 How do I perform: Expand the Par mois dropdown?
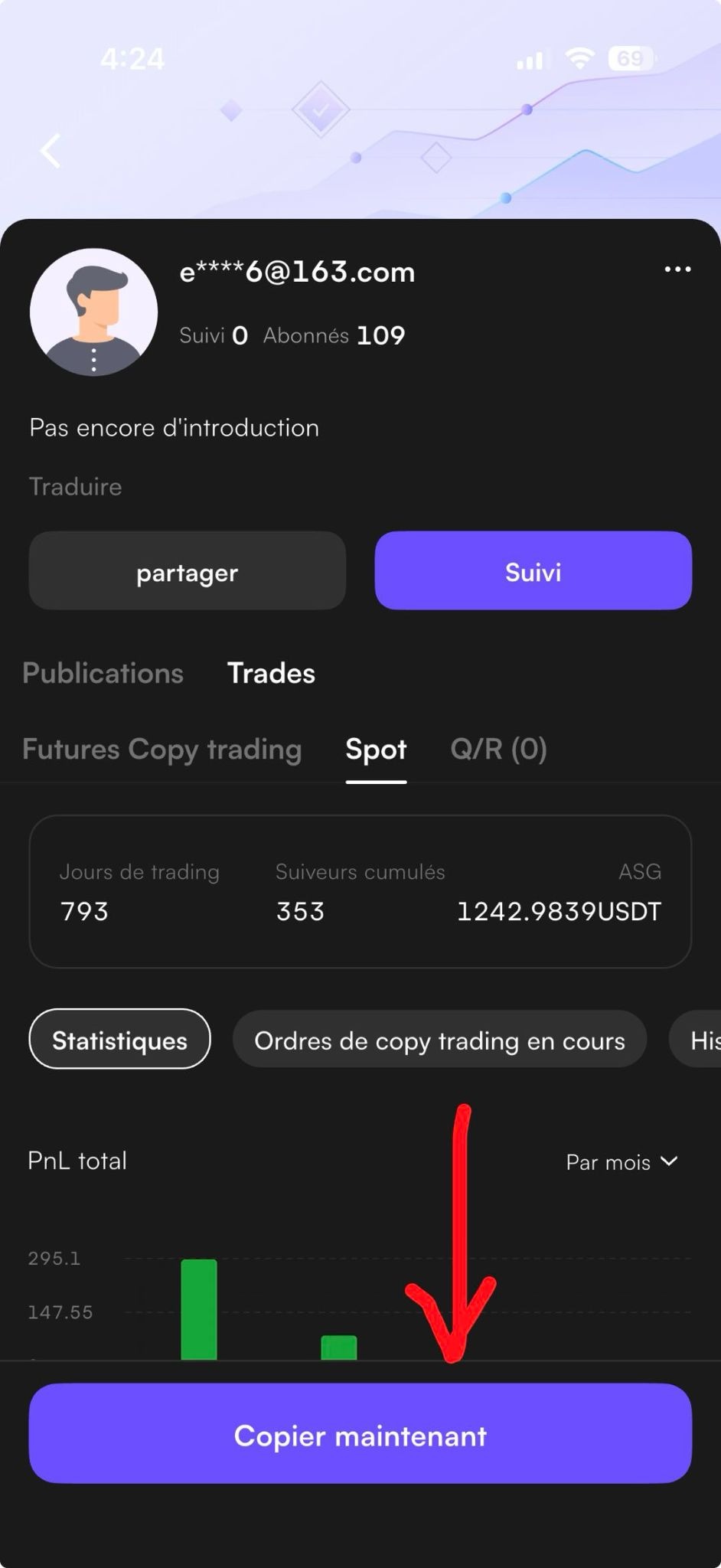(621, 1162)
